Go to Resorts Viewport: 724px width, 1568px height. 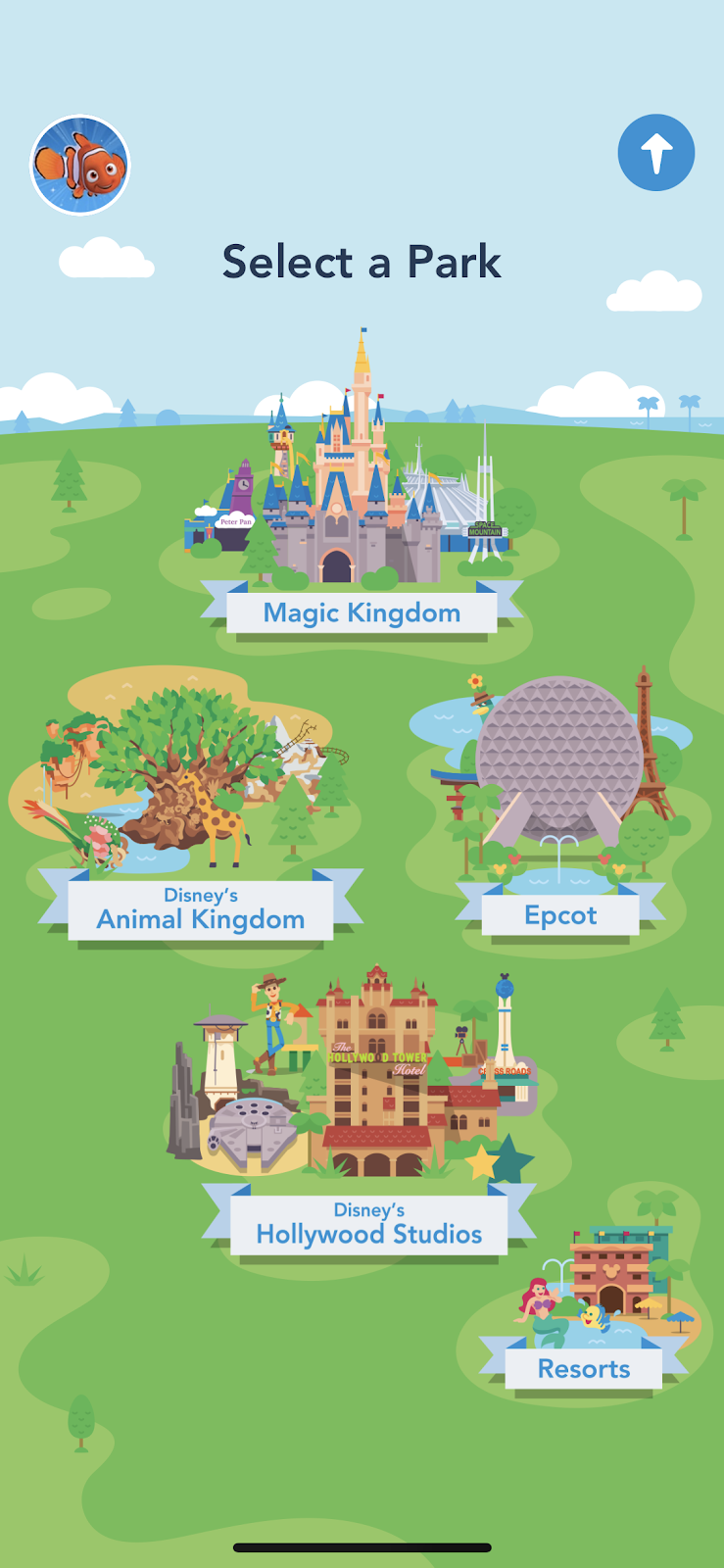584,1368
